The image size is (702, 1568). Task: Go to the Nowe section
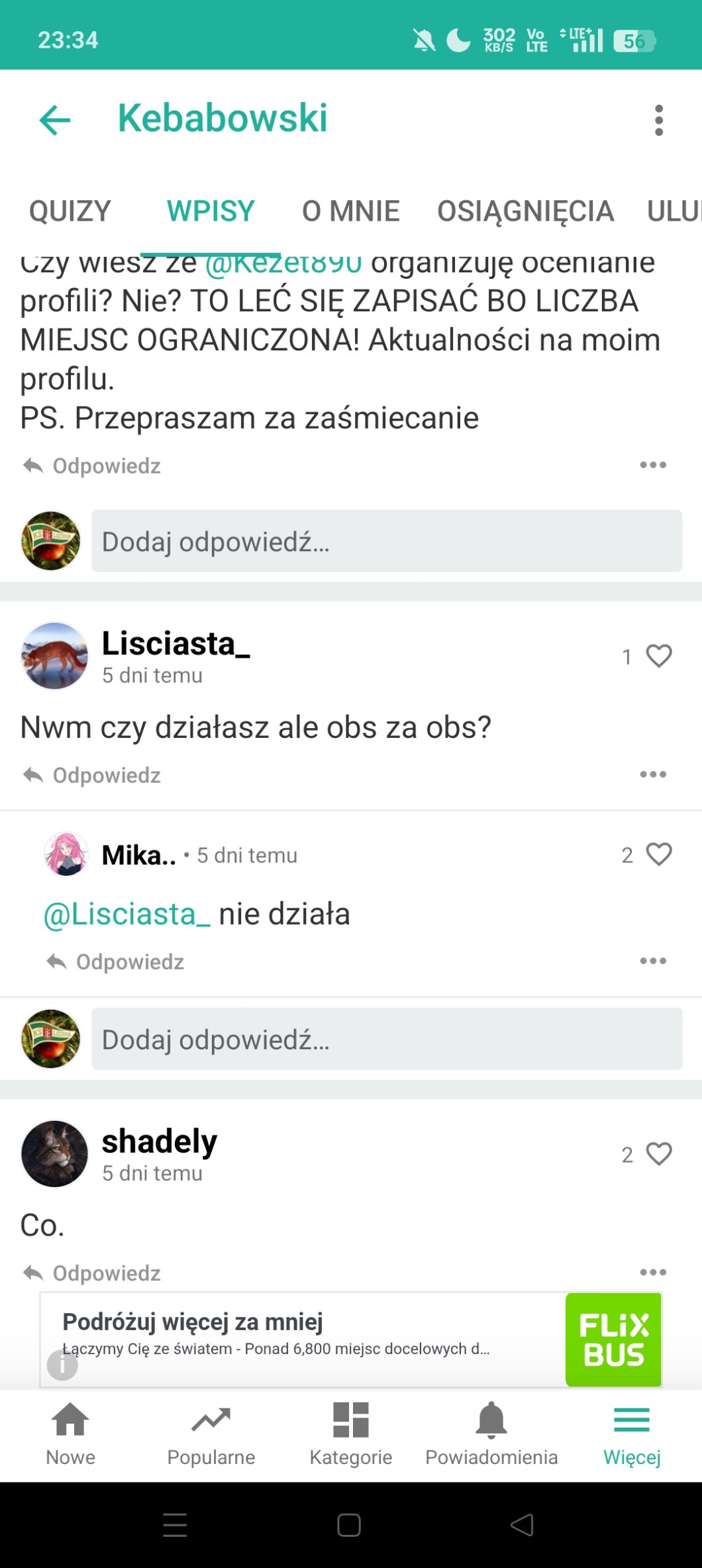70,1435
